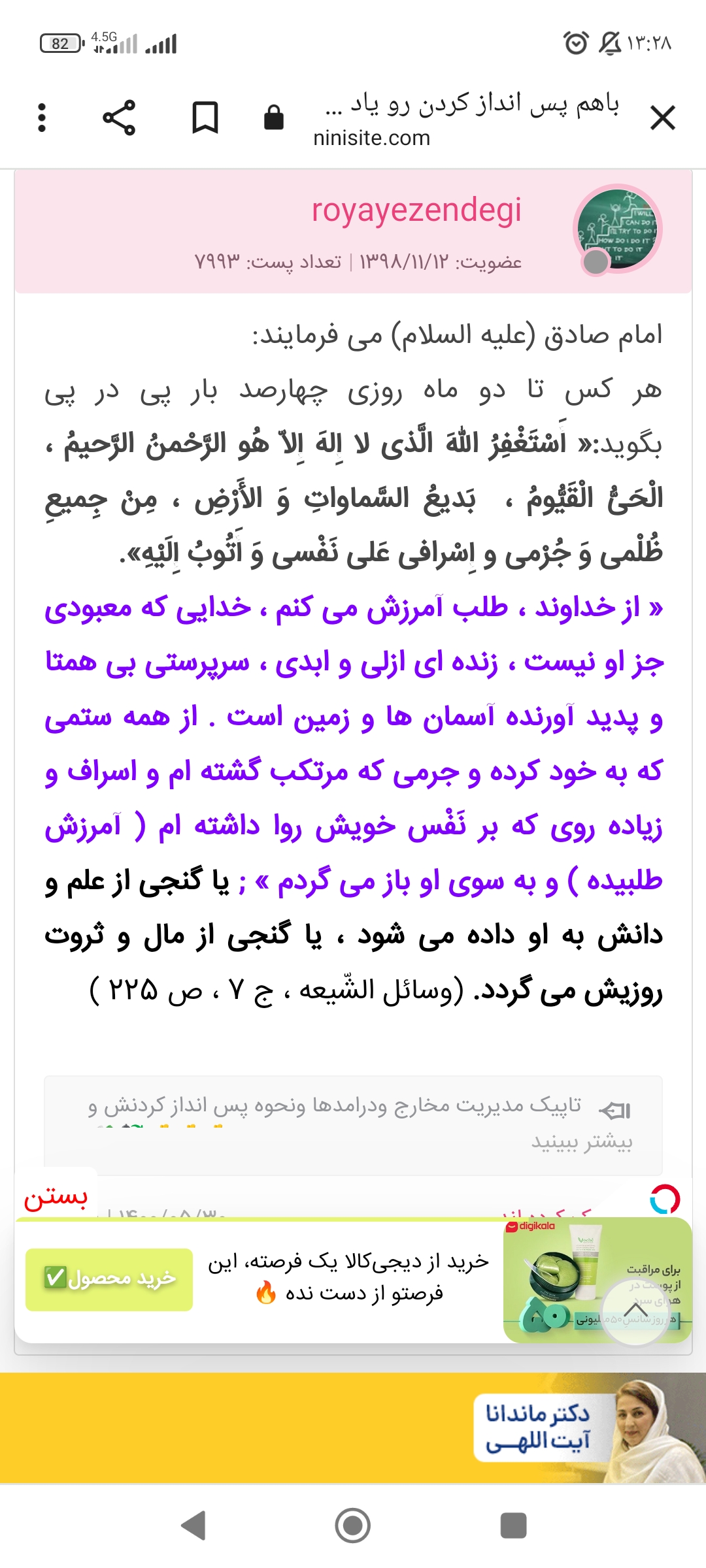
Task: Go back with the system back button
Action: tap(193, 1526)
